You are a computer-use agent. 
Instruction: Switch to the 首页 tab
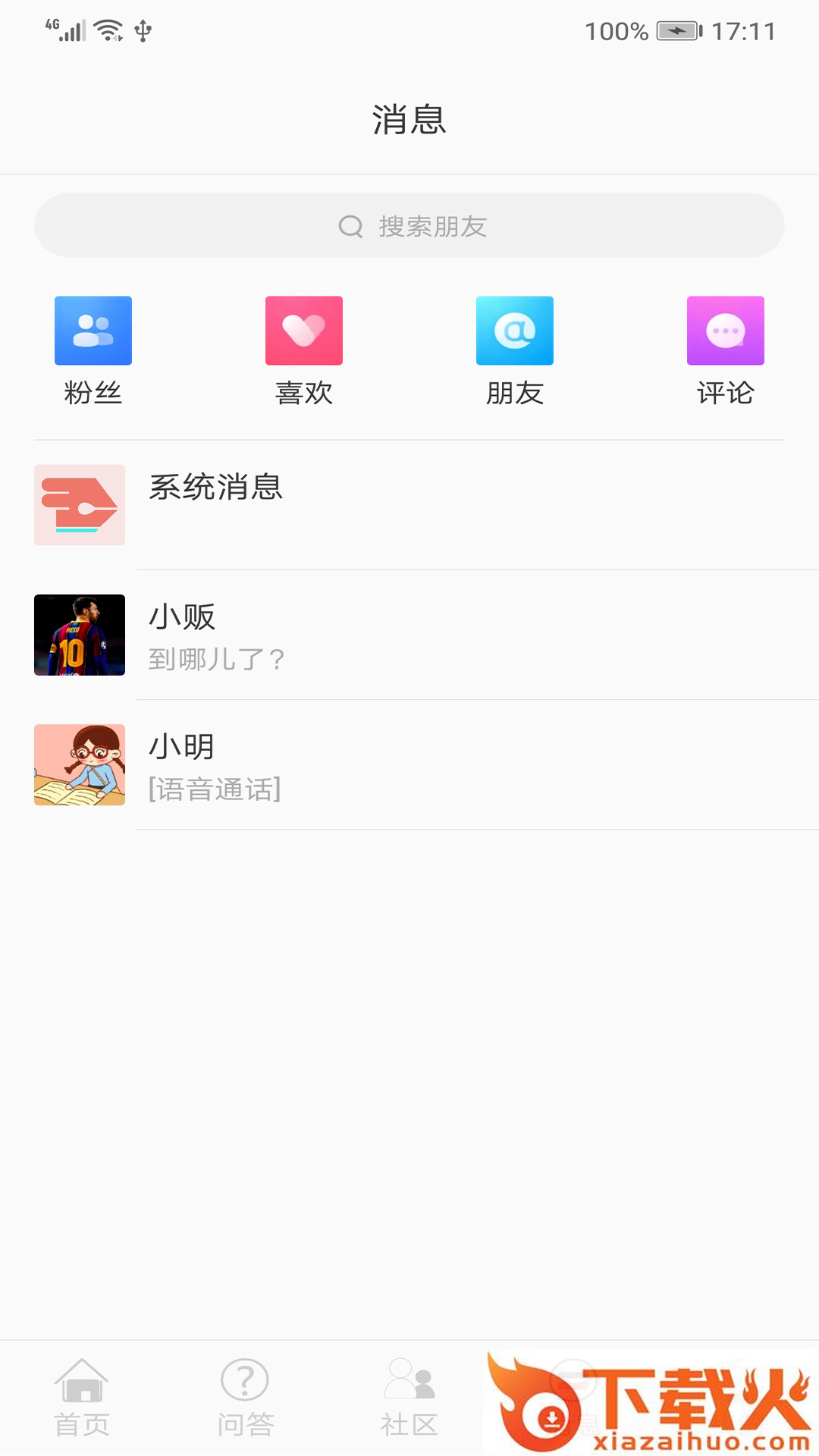pos(83,1399)
